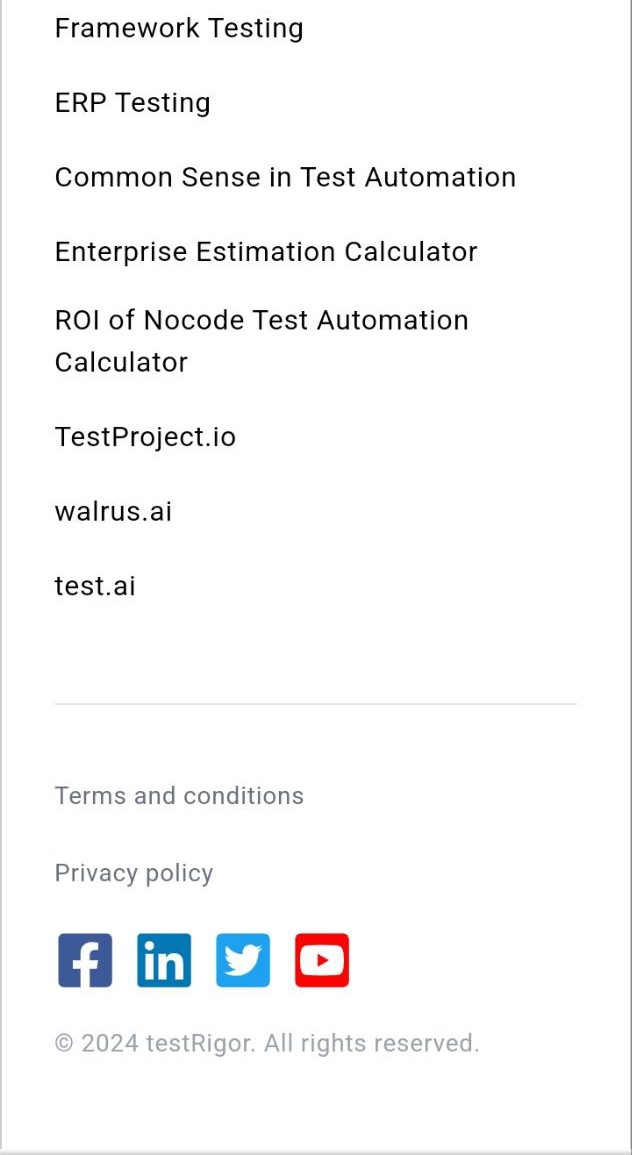Tap the test.ai link

click(95, 586)
